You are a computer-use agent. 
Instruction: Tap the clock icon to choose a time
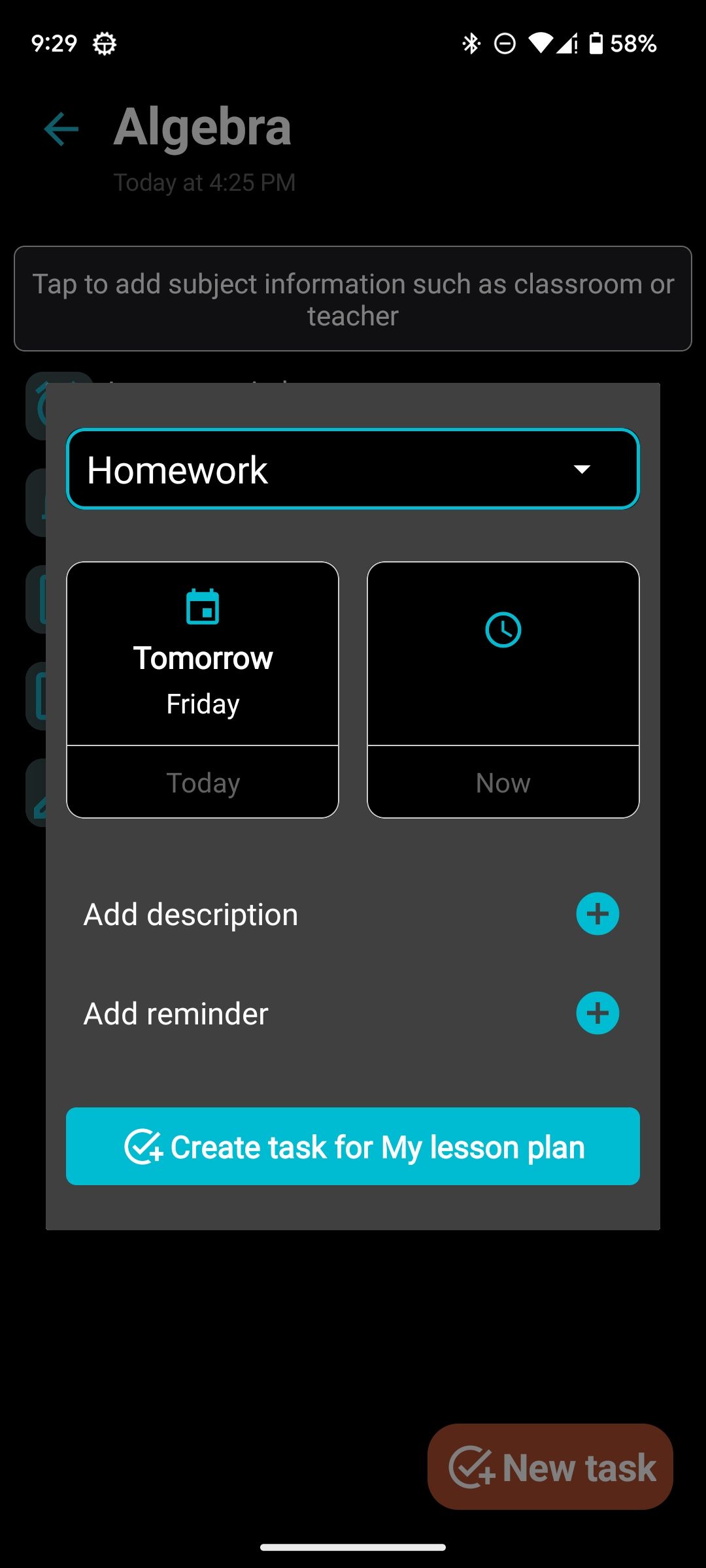click(x=502, y=629)
